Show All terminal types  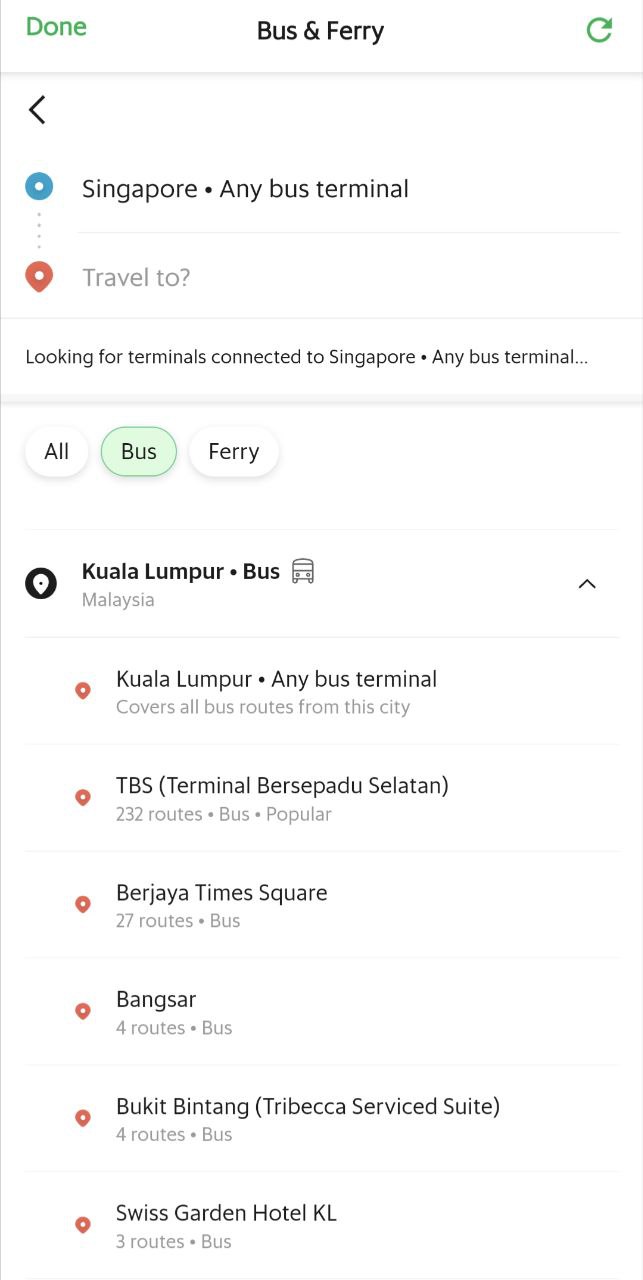(57, 452)
